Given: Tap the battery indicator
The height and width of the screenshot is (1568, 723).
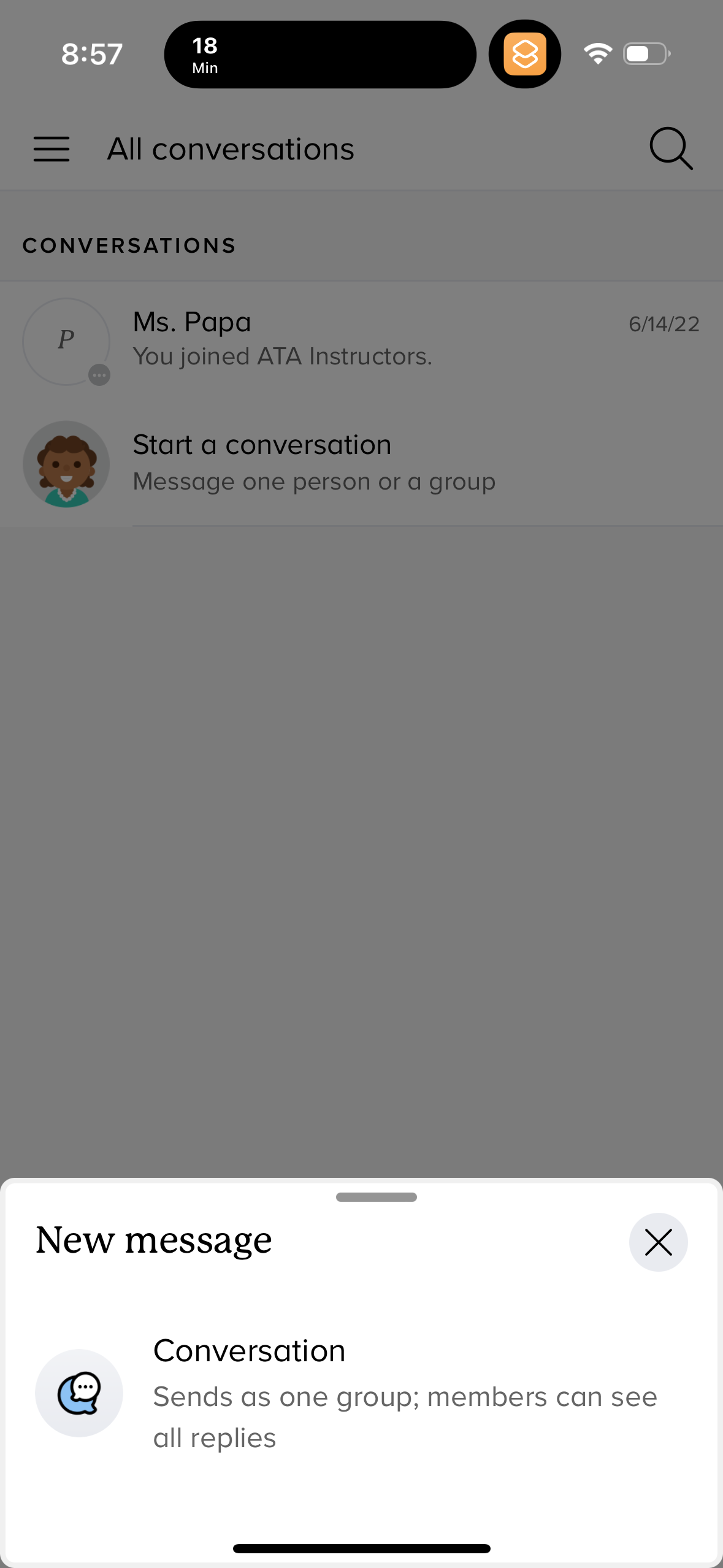Looking at the screenshot, I should 645,54.
